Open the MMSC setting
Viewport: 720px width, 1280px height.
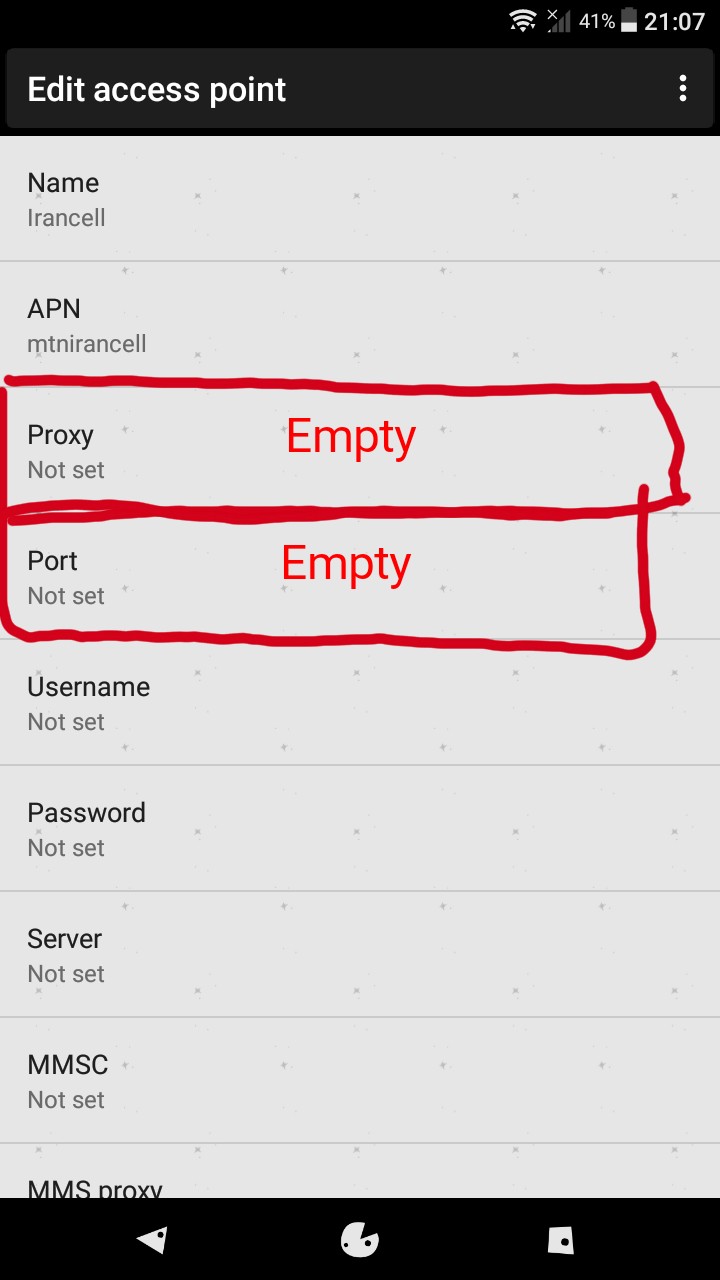pyautogui.click(x=360, y=1081)
